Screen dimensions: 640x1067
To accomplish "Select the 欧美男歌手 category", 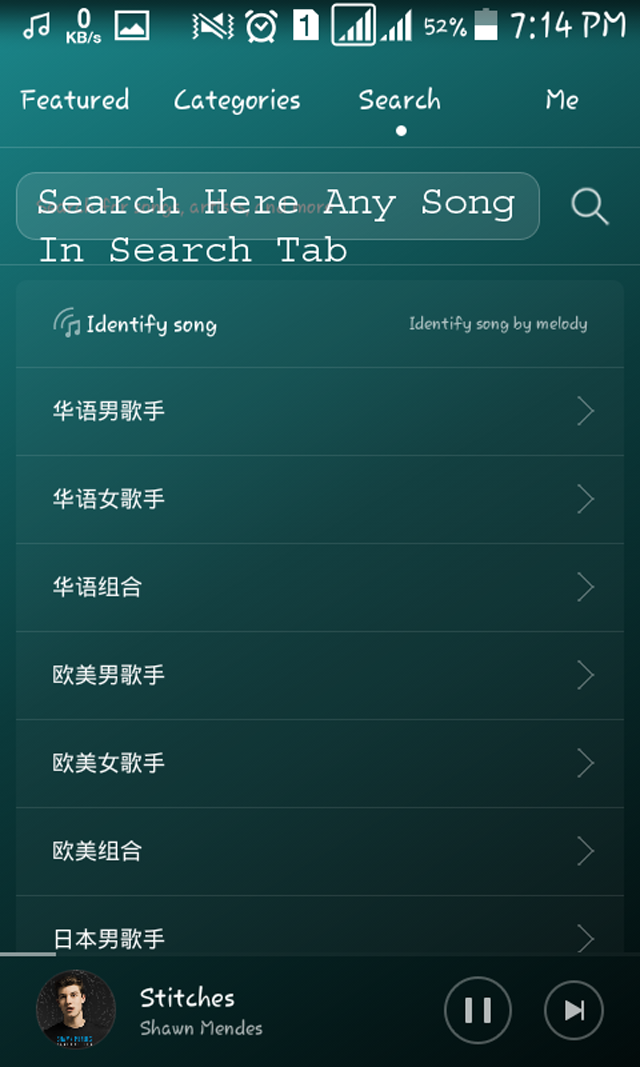I will coord(320,675).
